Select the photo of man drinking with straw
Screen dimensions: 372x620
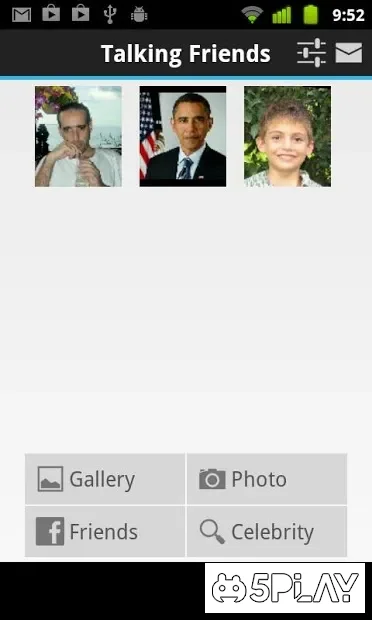(78, 136)
